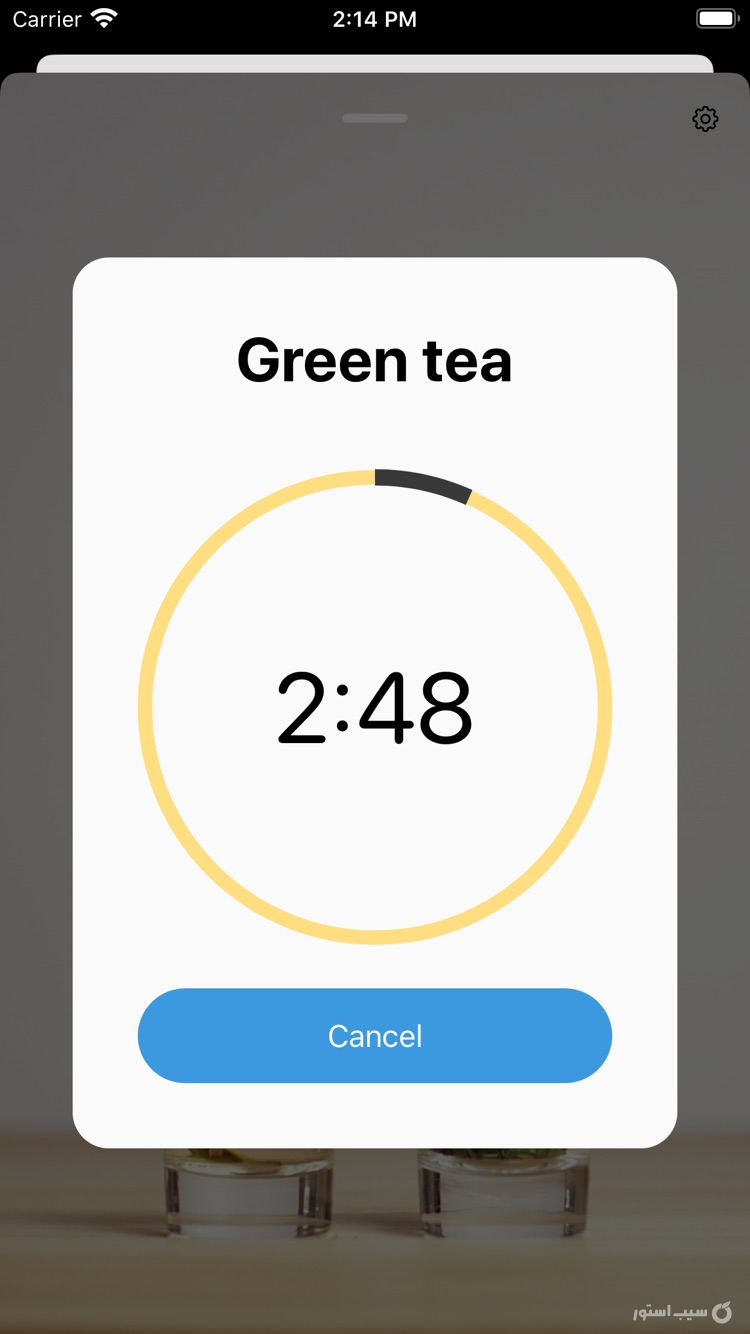Viewport: 750px width, 1334px height.
Task: Tap the center of the brewing circle
Action: point(375,707)
